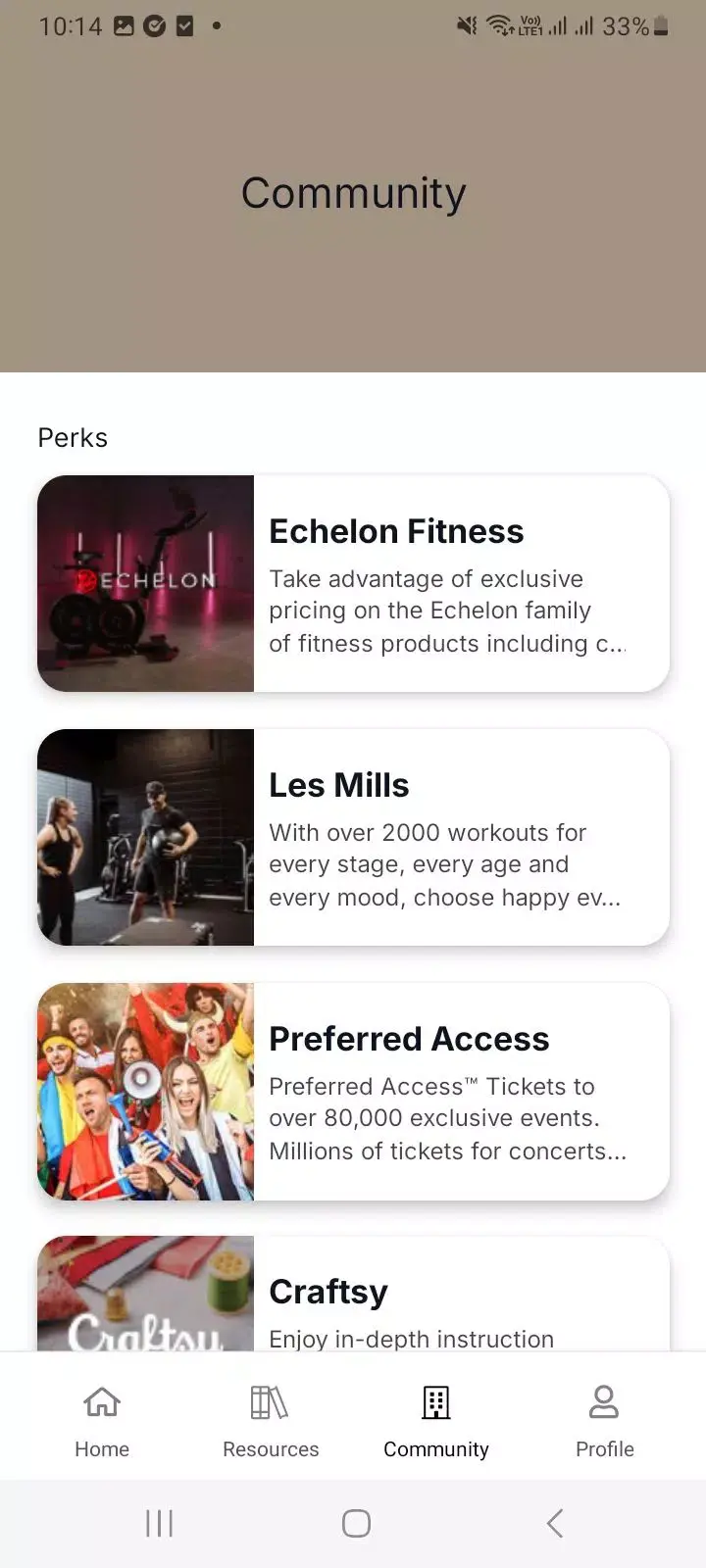706x1568 pixels.
Task: Tap the Les Mills workout photo
Action: 145,837
